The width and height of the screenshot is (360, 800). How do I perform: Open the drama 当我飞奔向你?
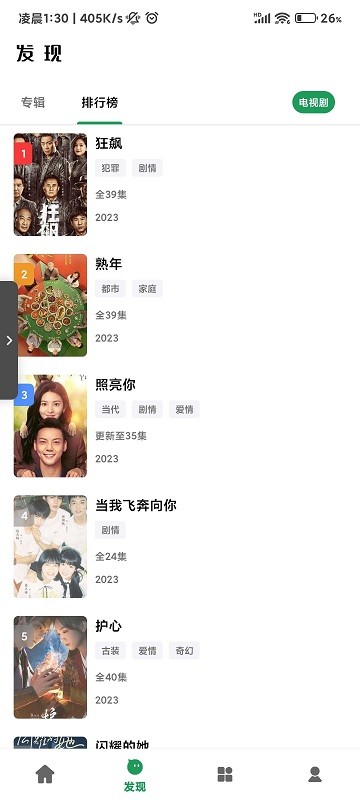click(x=180, y=546)
